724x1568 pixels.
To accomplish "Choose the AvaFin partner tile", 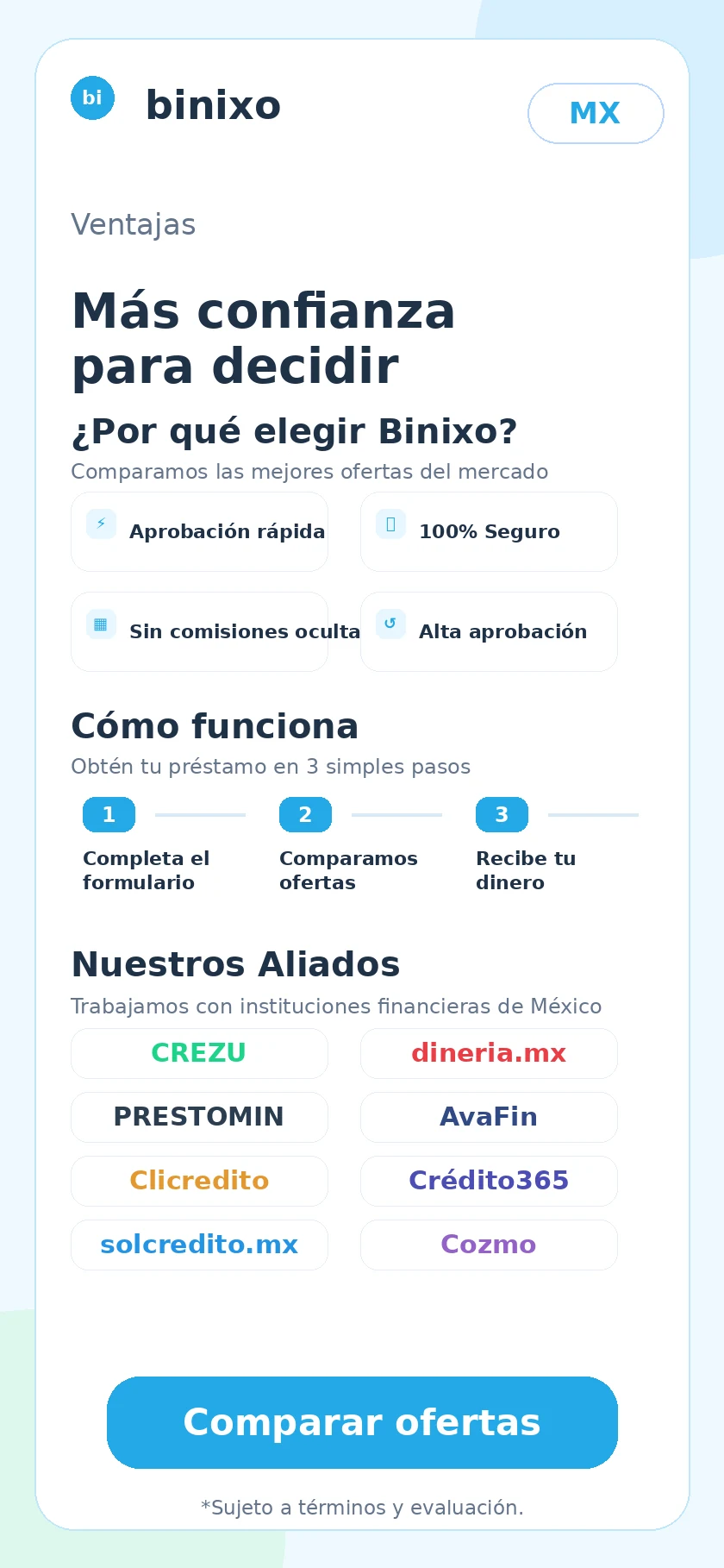I will point(489,1117).
